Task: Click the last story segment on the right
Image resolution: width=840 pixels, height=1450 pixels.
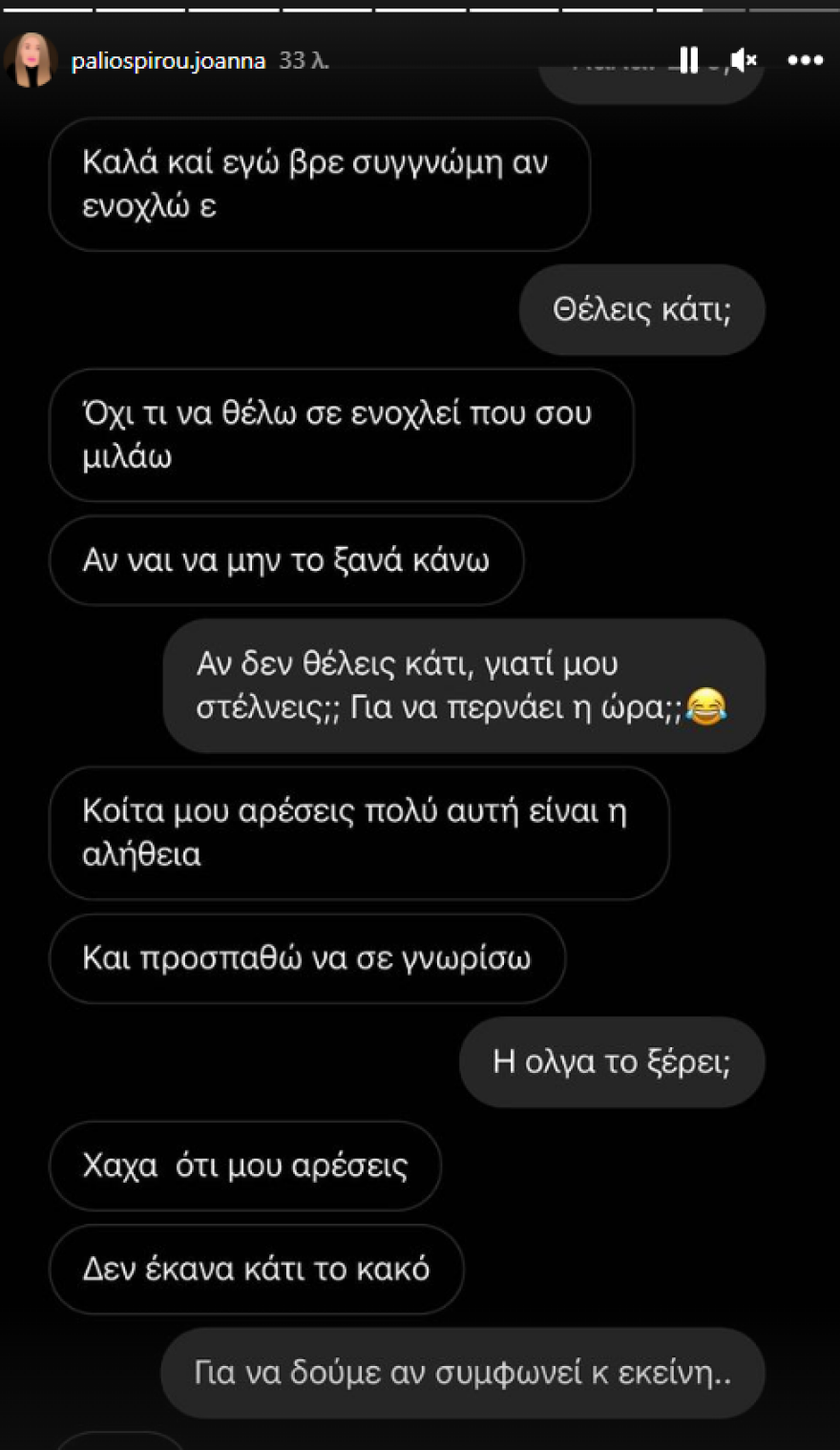Action: [x=792, y=9]
